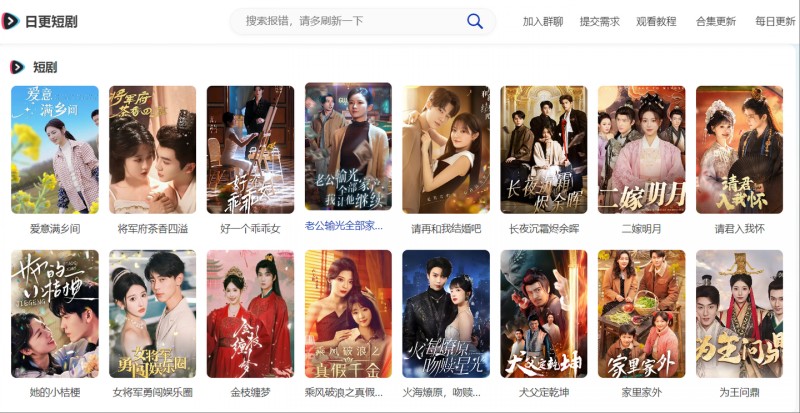The image size is (800, 413).
Task: Go to 每日更新
Action: (774, 21)
